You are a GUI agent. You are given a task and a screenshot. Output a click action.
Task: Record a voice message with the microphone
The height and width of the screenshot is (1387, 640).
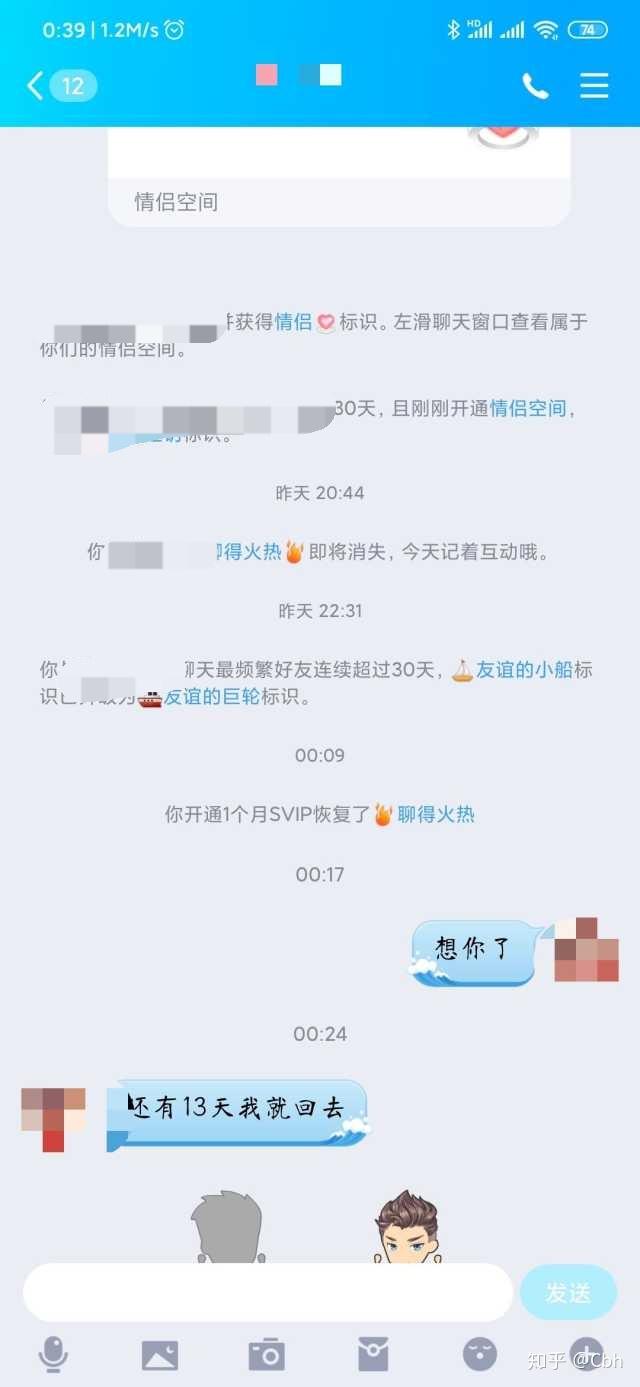pos(53,1354)
